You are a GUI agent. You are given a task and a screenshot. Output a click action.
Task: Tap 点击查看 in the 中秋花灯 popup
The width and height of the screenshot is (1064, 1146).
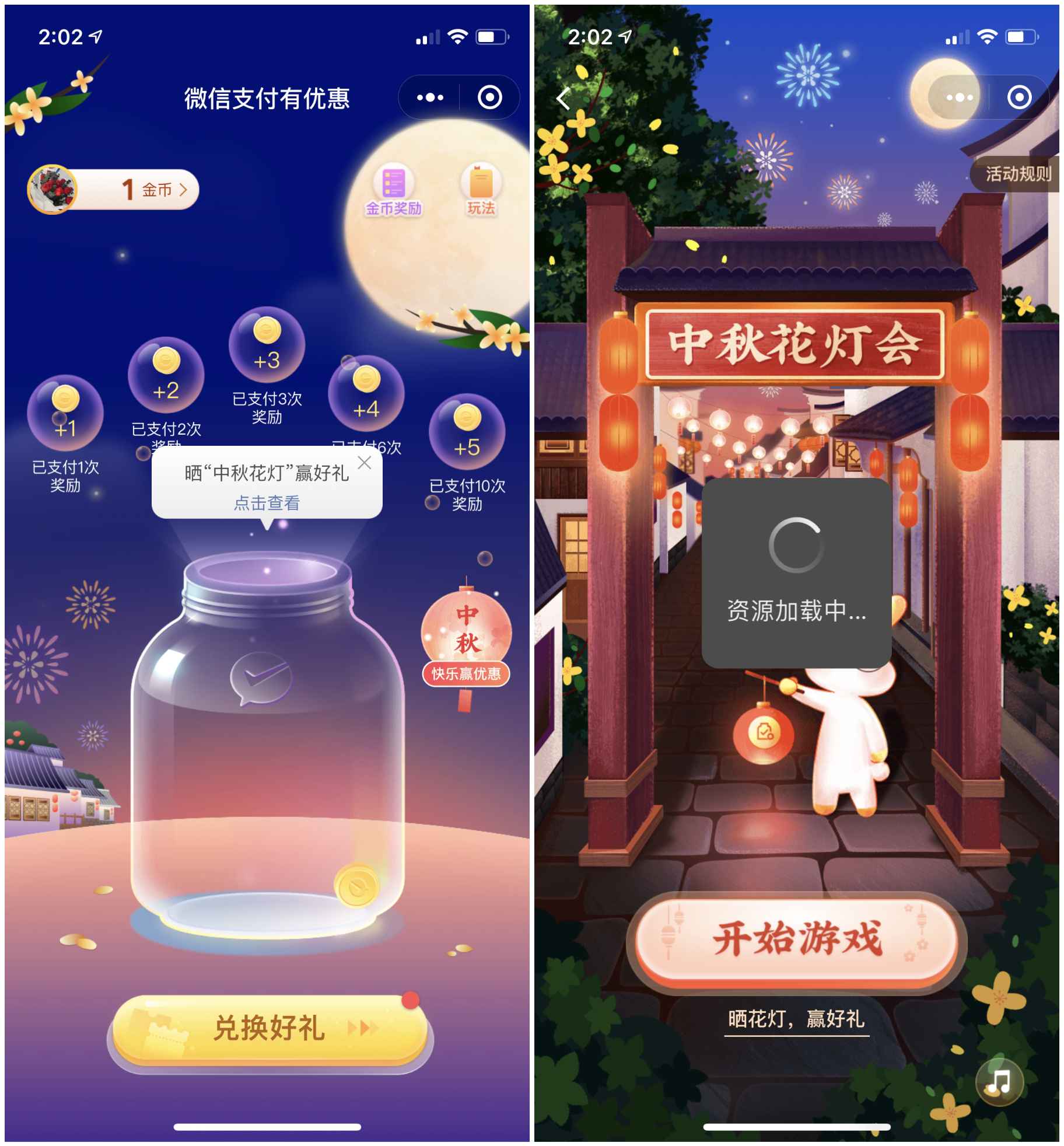click(267, 502)
